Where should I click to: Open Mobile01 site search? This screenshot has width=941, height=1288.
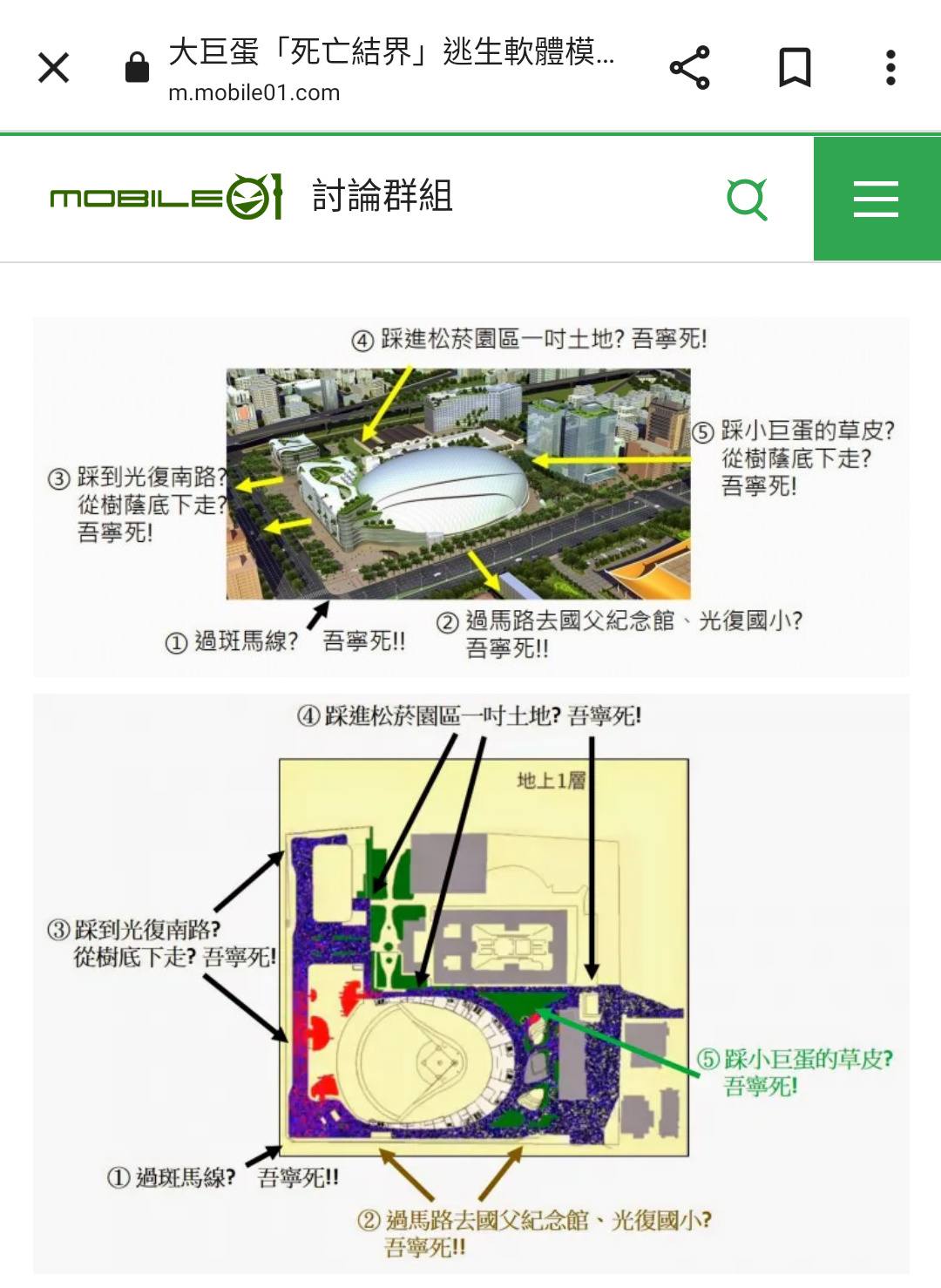pos(747,199)
